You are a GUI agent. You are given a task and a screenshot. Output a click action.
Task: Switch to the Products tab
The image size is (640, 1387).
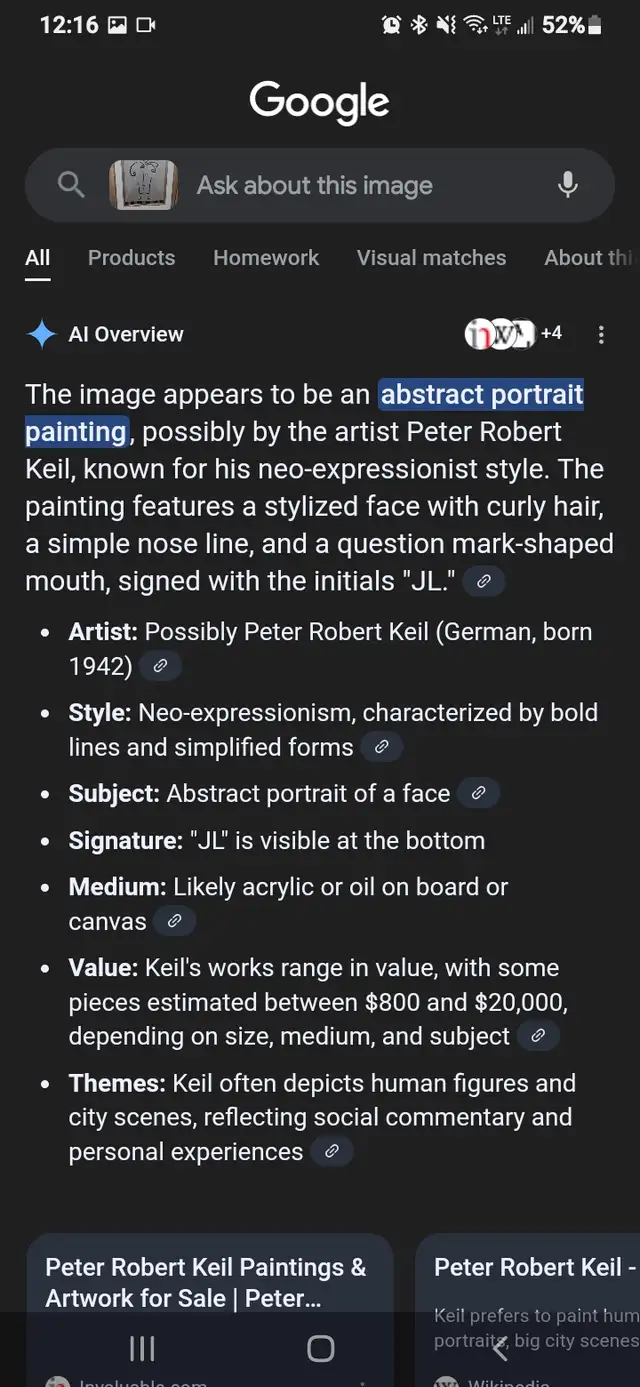(131, 258)
